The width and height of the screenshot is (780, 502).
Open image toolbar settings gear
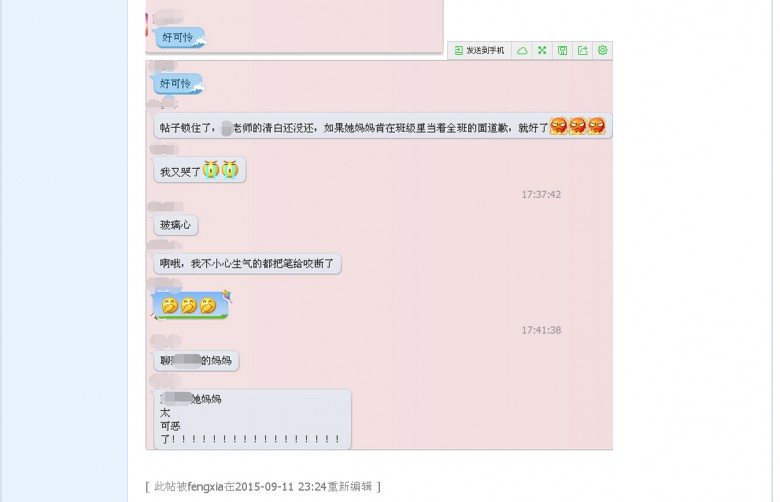[x=602, y=50]
